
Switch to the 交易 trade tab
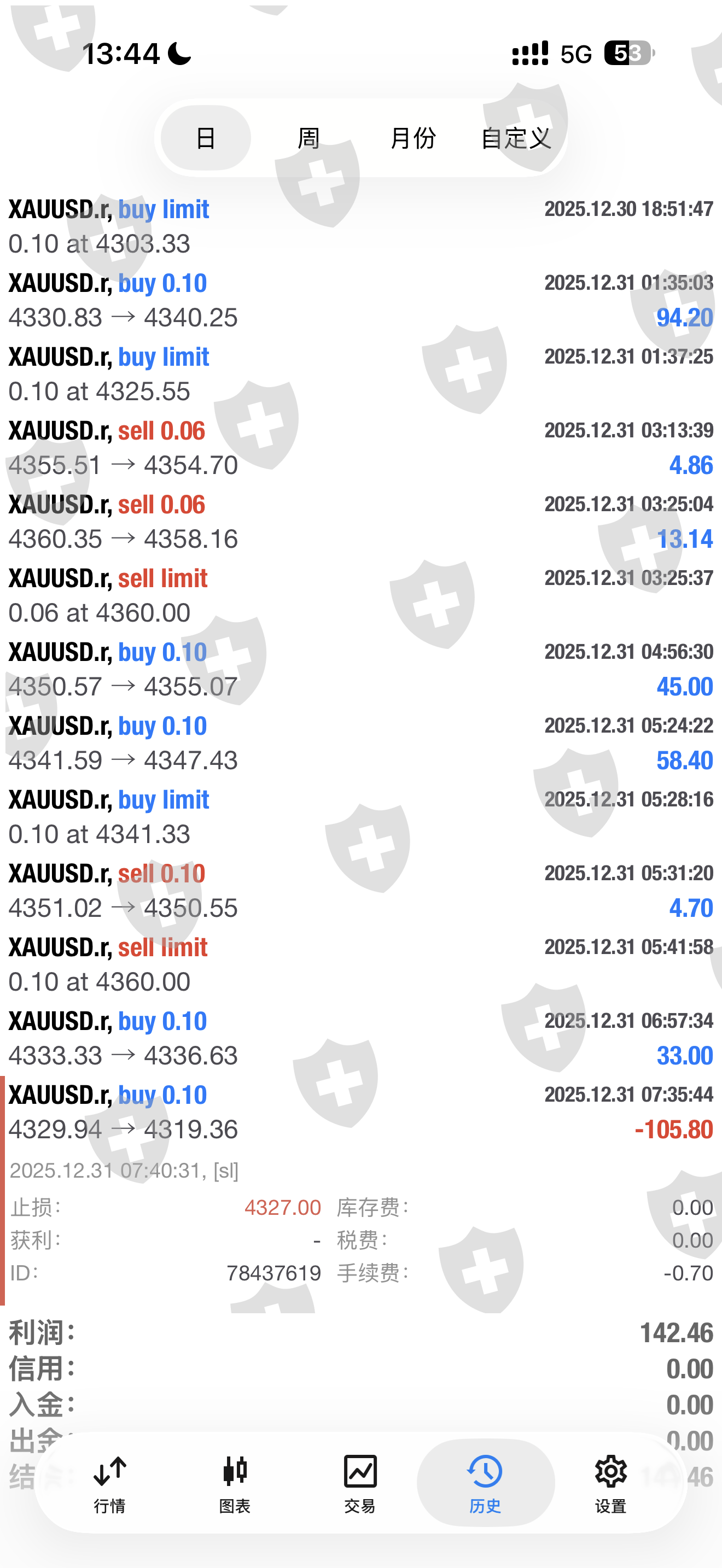click(360, 1483)
